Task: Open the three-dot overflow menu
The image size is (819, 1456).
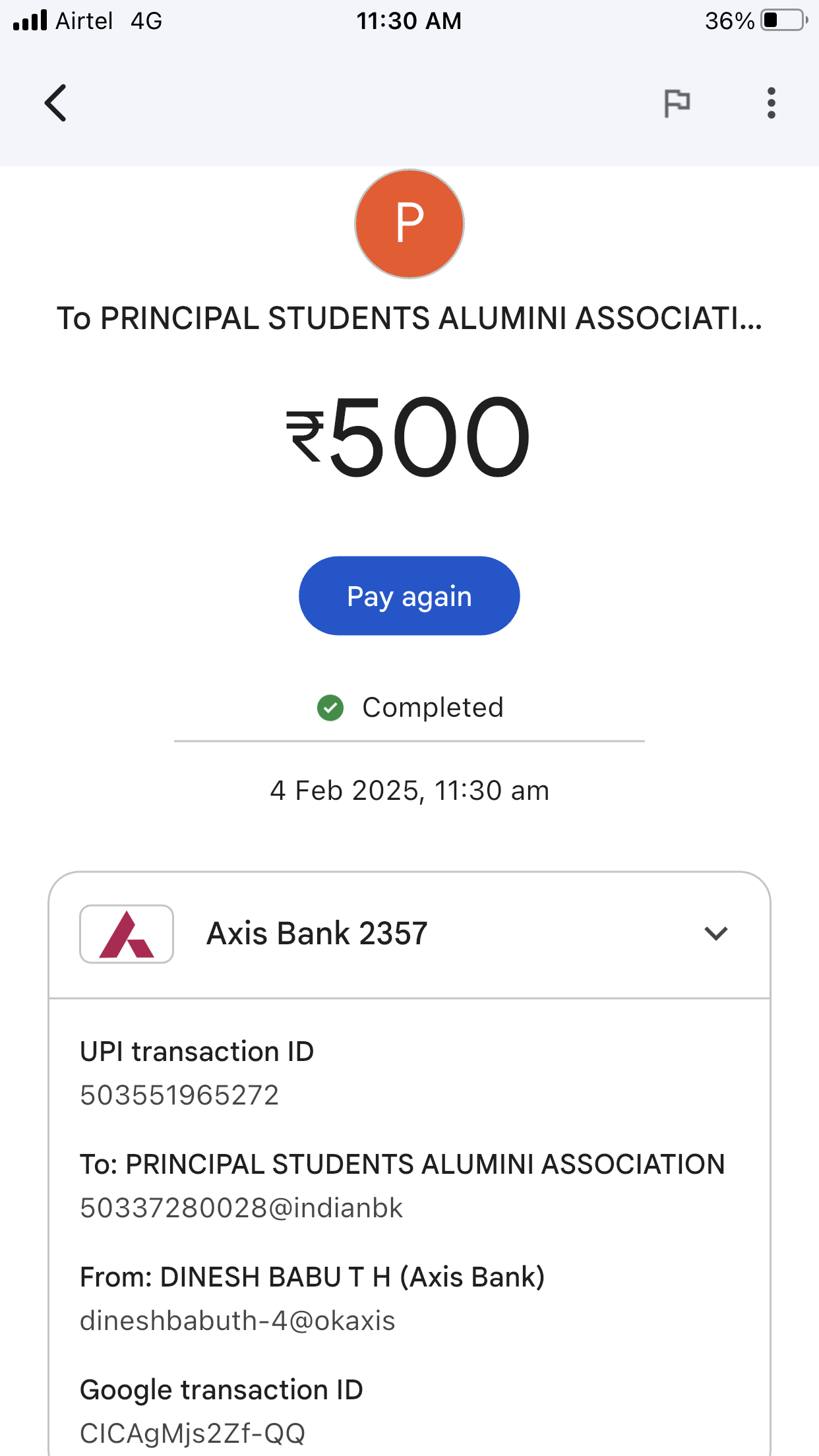Action: click(x=771, y=103)
